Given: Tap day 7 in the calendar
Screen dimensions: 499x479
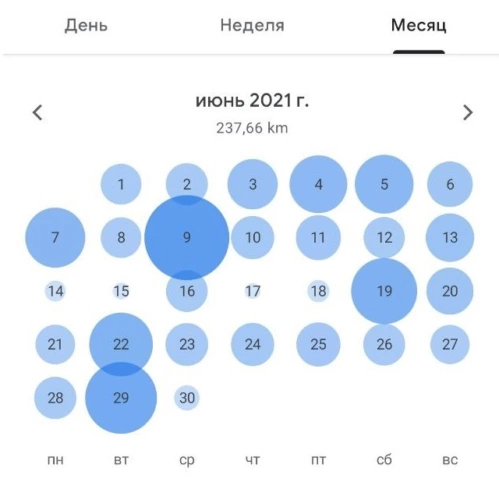Looking at the screenshot, I should click(55, 238).
